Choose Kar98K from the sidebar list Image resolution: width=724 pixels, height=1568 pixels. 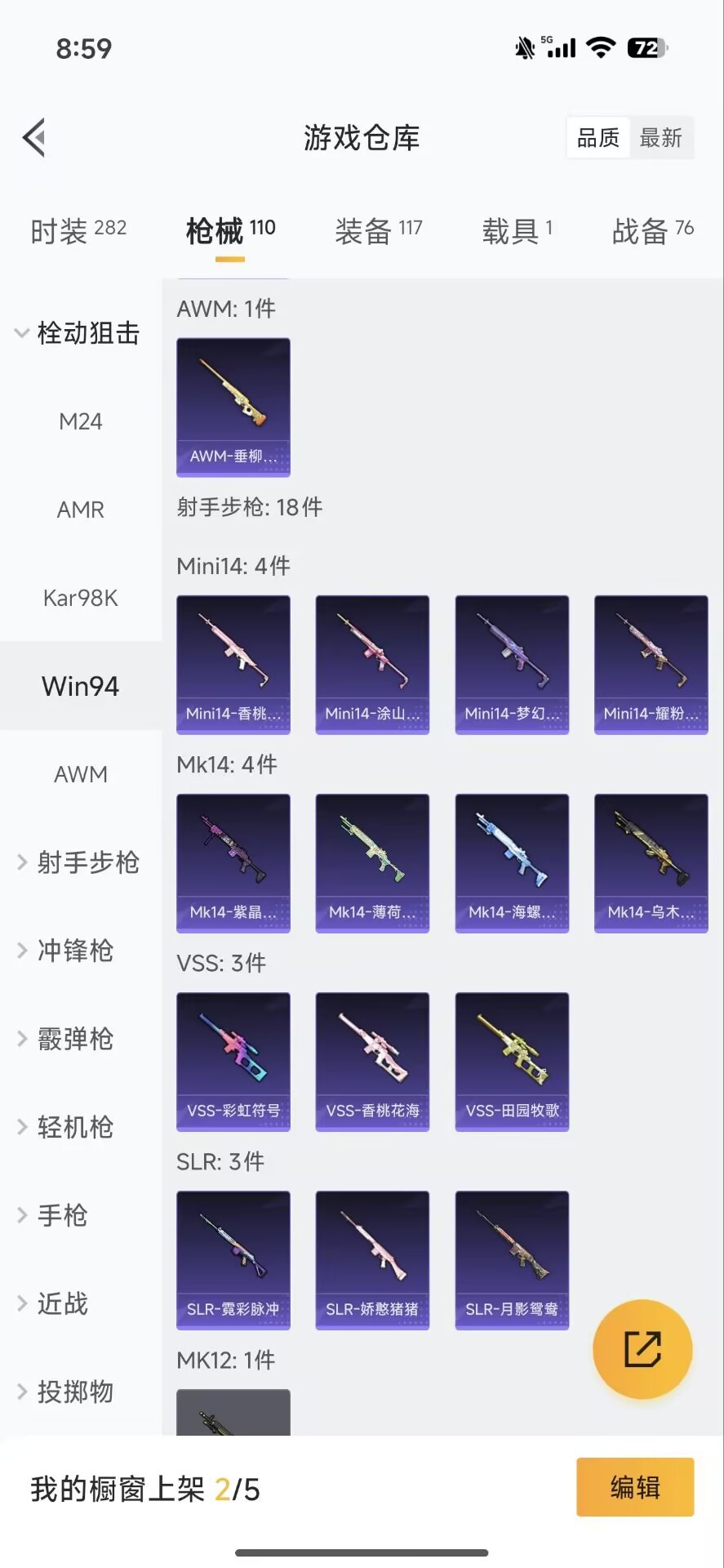(x=81, y=597)
